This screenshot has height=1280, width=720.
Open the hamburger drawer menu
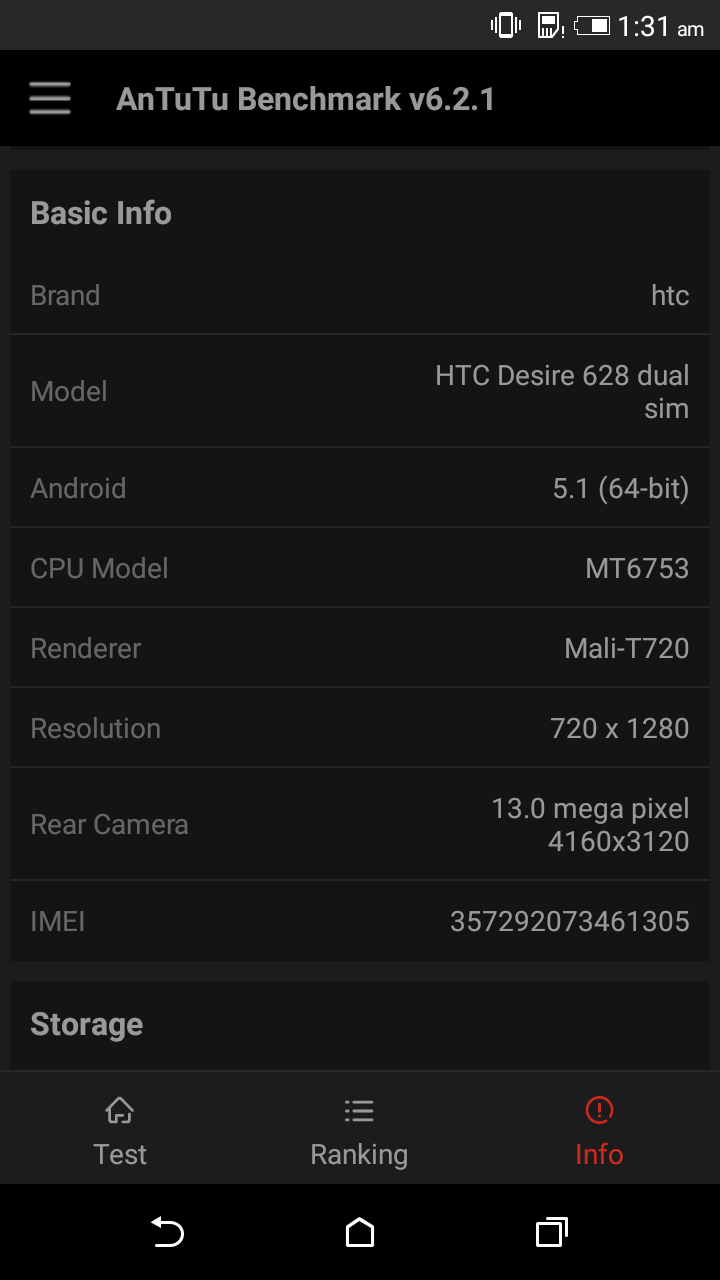click(x=49, y=99)
